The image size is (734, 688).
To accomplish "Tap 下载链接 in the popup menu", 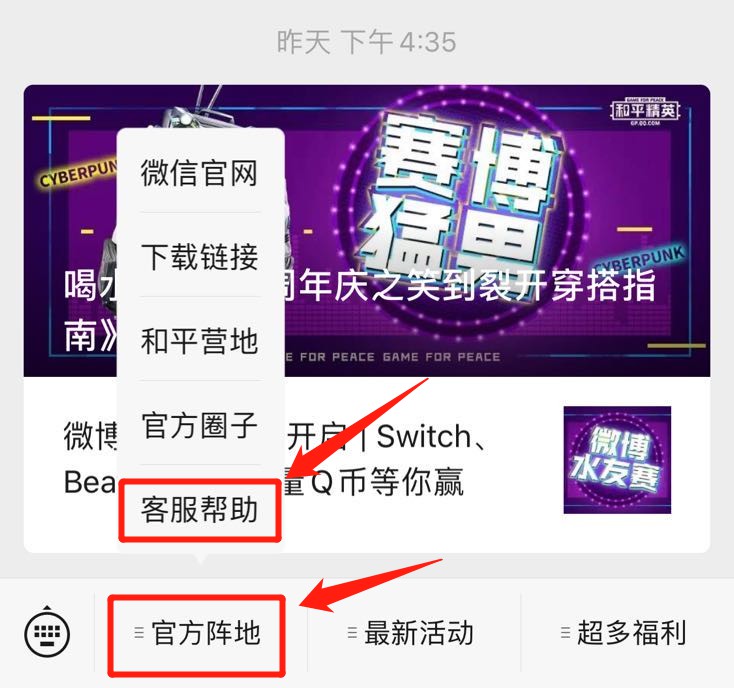I will 199,257.
